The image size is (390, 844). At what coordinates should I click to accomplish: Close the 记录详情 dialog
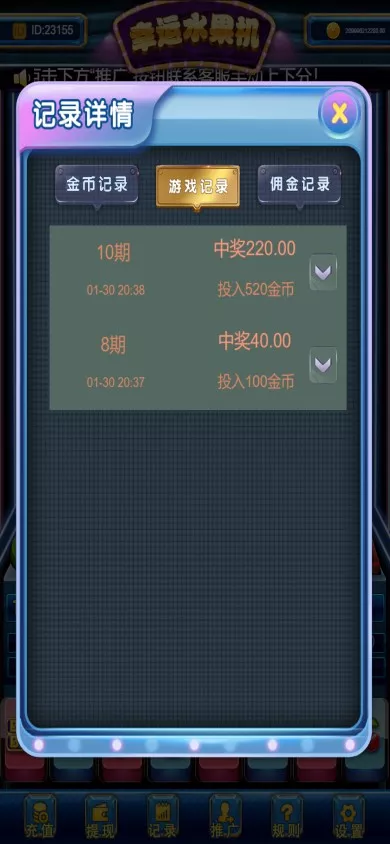click(x=339, y=112)
